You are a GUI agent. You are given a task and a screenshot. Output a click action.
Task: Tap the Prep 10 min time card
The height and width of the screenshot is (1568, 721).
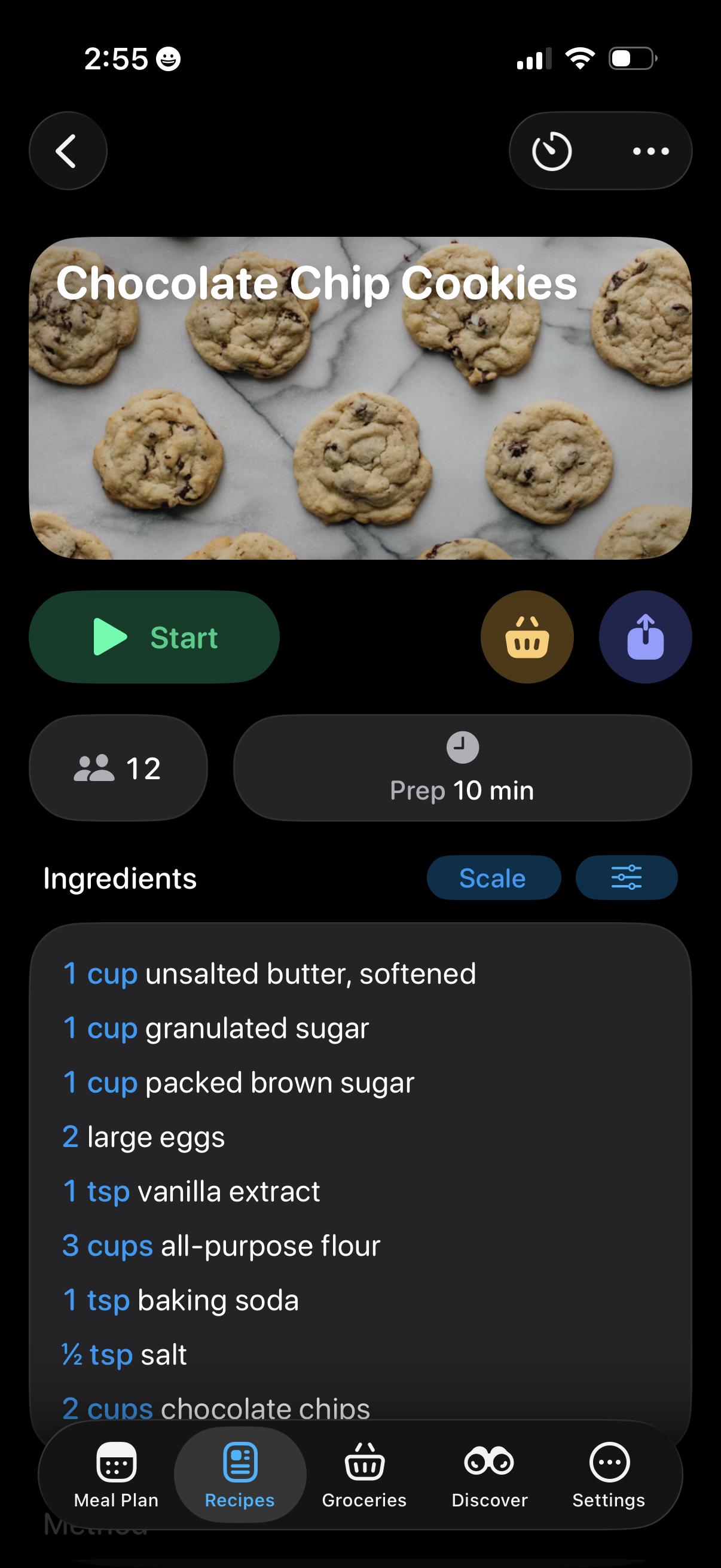tap(462, 768)
